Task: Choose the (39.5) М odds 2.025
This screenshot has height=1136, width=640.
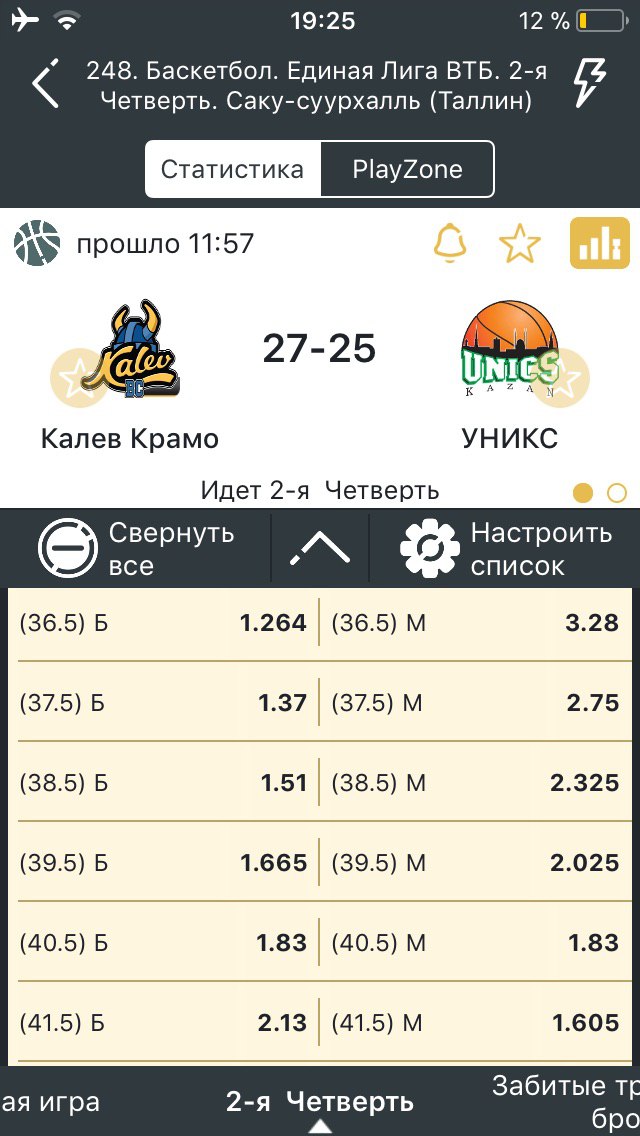Action: [x=475, y=863]
